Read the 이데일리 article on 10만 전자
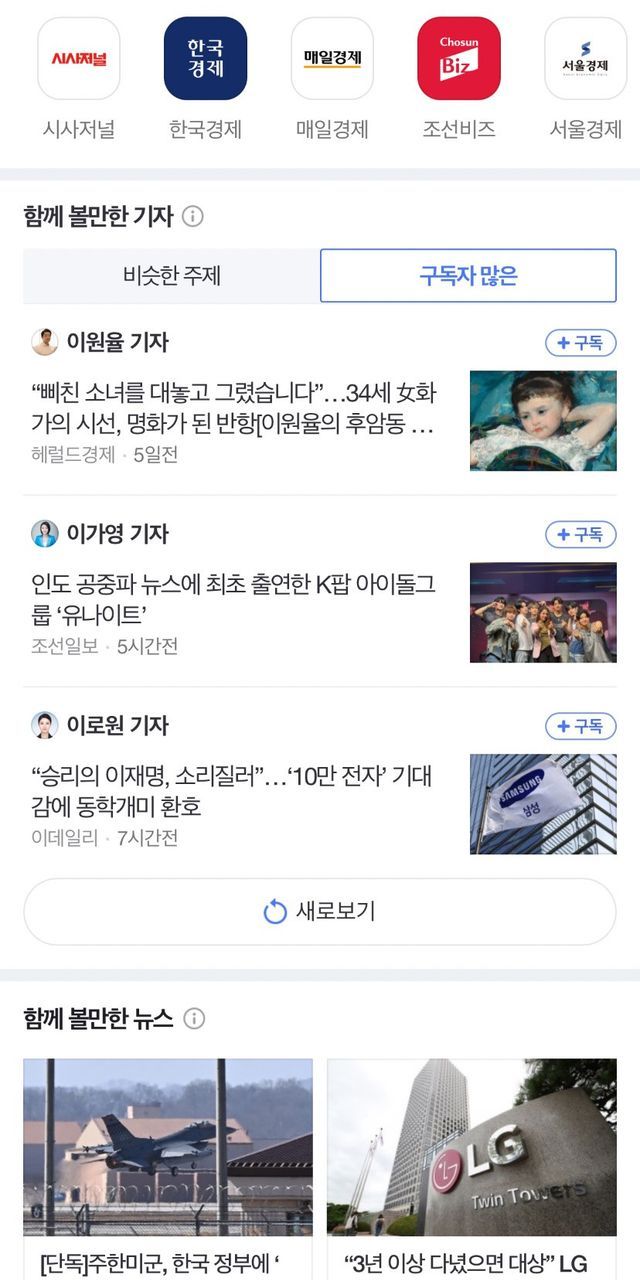 [235, 790]
